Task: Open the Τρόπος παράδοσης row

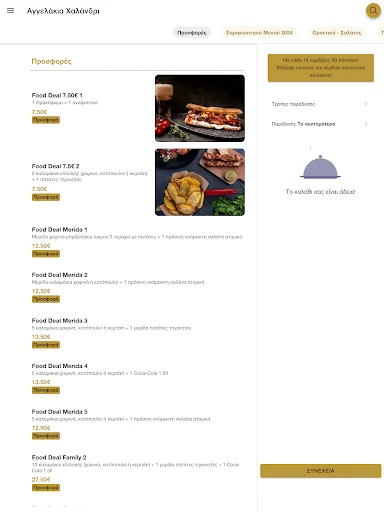Action: [320, 104]
